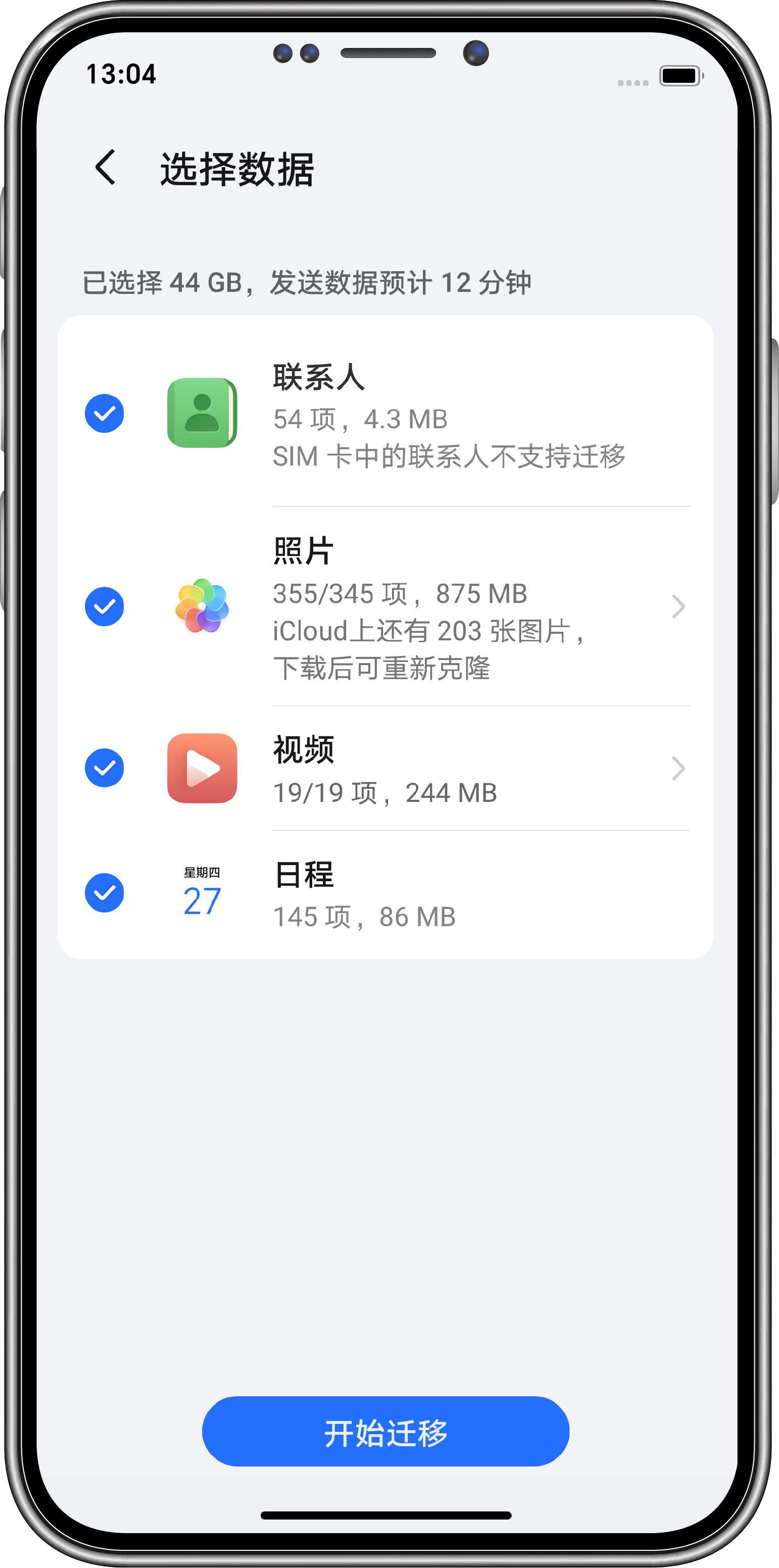Screen dimensions: 779x1568
Task: Toggle the 视频 checkbox
Action: (x=104, y=768)
